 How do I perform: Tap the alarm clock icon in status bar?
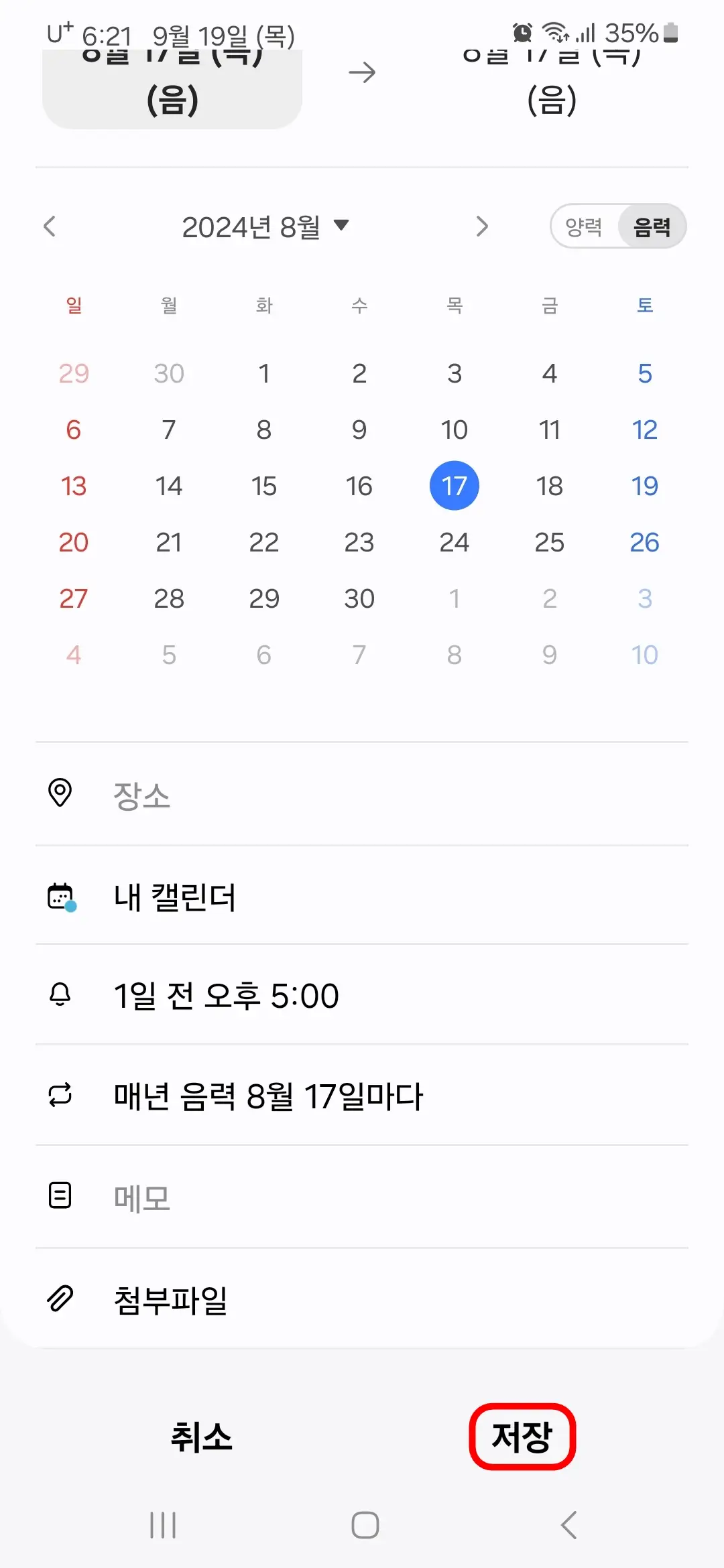point(522,32)
